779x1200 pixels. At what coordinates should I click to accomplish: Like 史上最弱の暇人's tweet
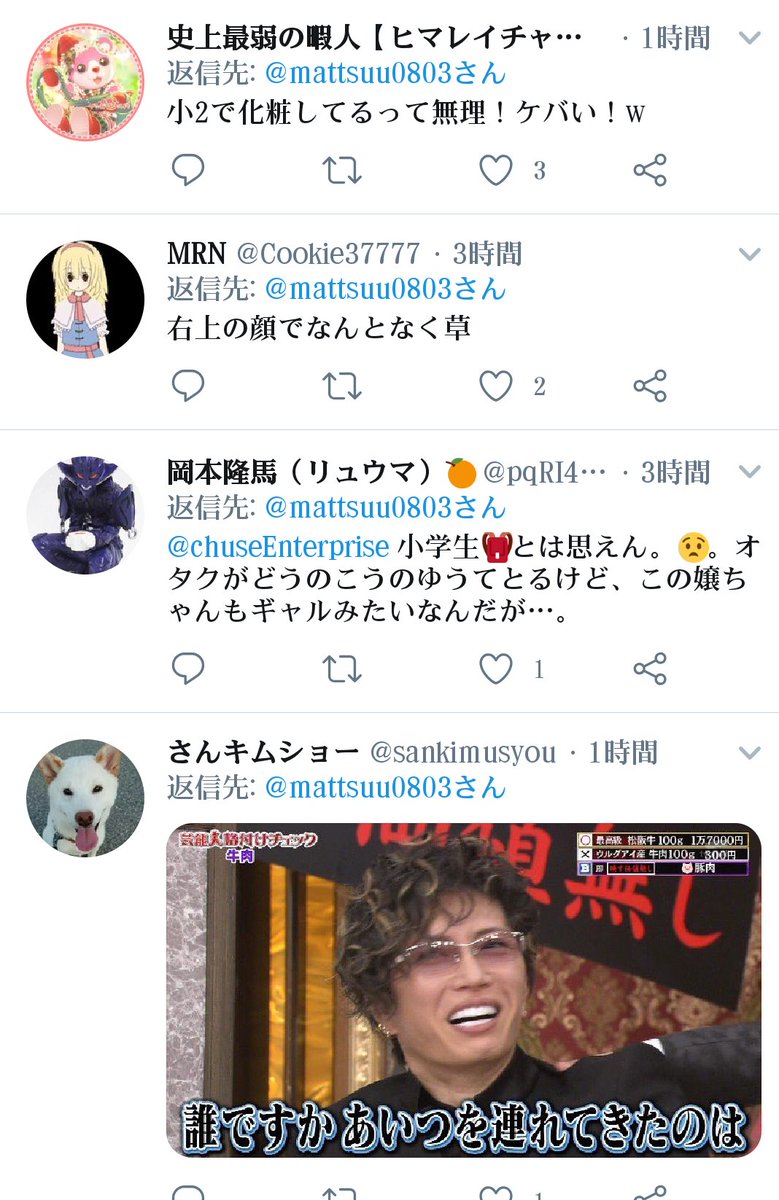point(497,171)
